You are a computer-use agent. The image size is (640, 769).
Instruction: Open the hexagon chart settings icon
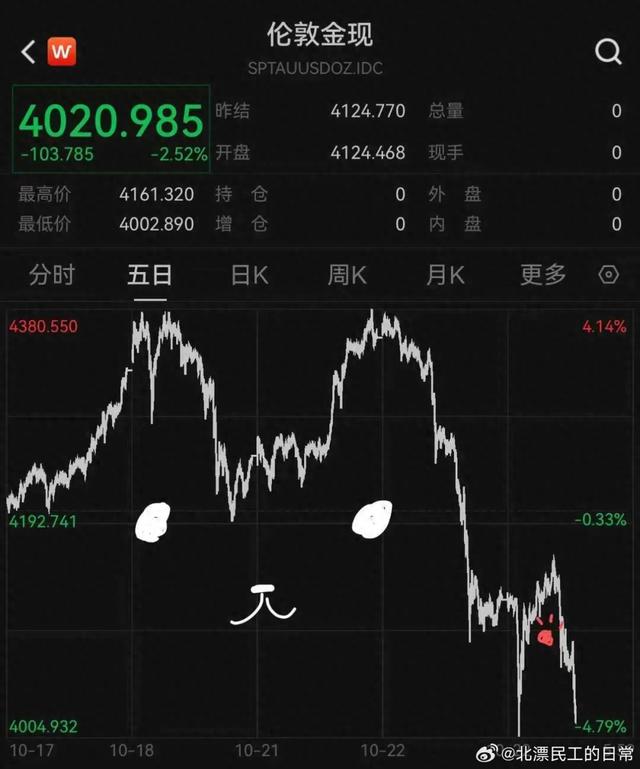point(608,275)
